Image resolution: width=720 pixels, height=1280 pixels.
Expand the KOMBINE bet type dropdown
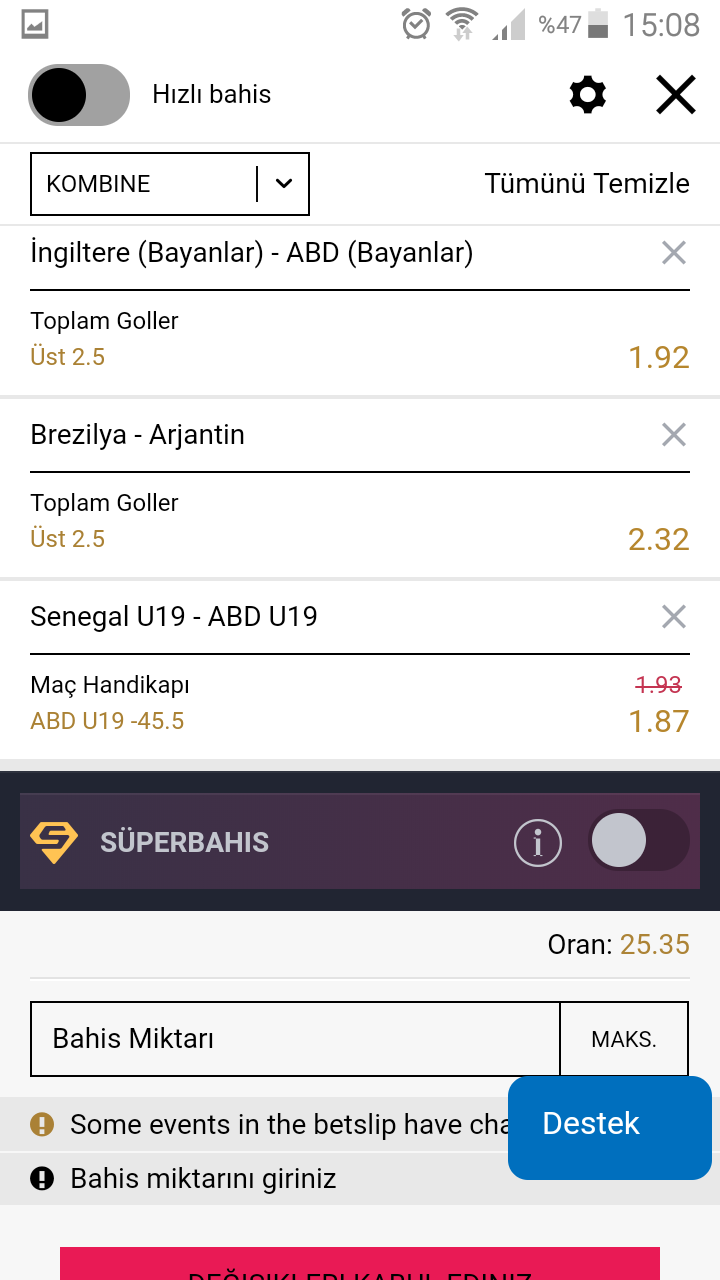[x=170, y=184]
